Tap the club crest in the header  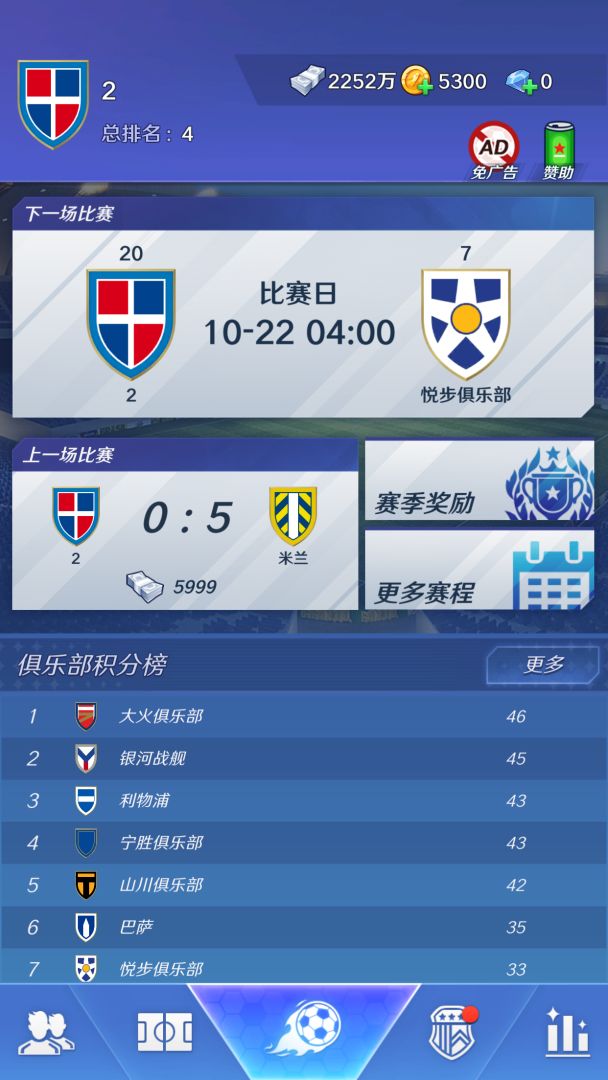(x=53, y=105)
